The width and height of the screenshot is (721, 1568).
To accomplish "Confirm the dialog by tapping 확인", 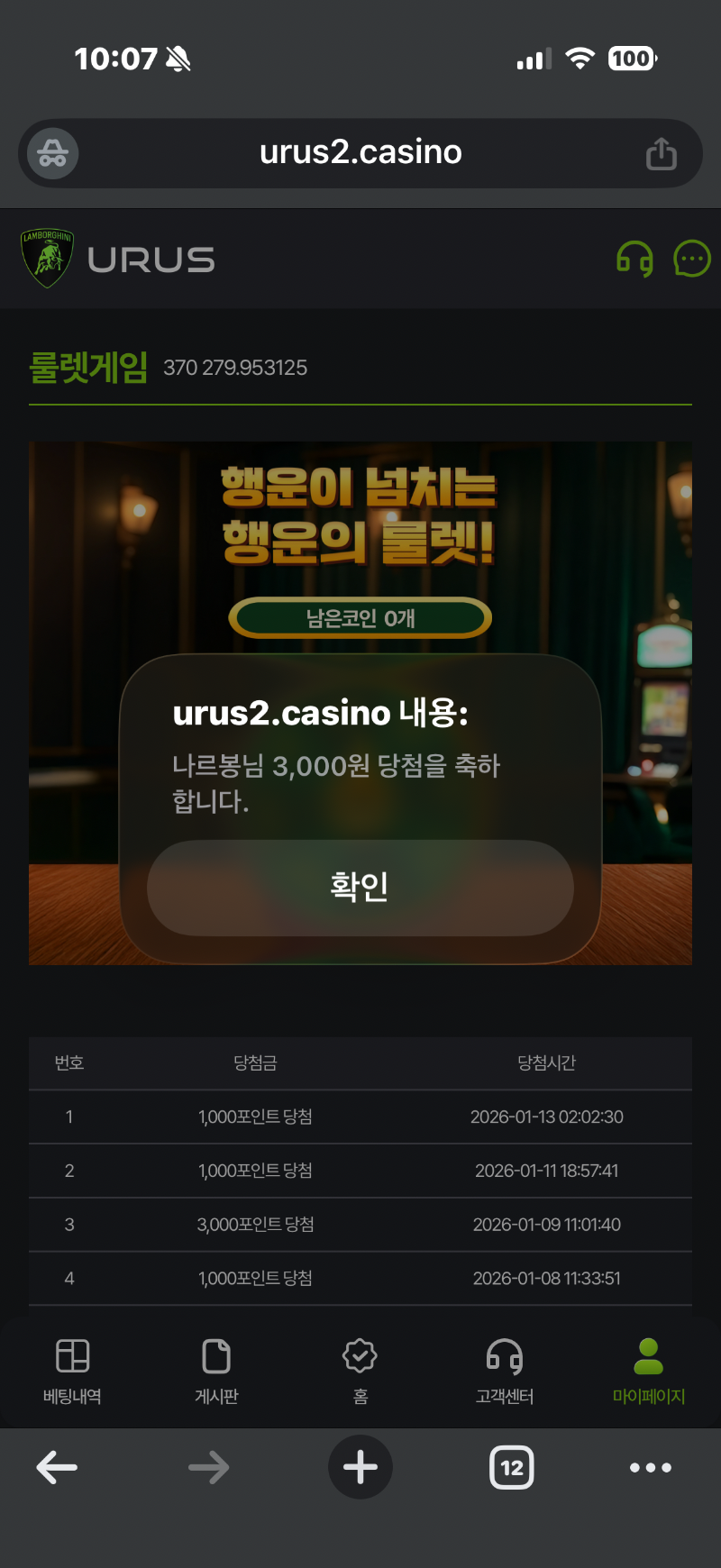I will point(360,888).
